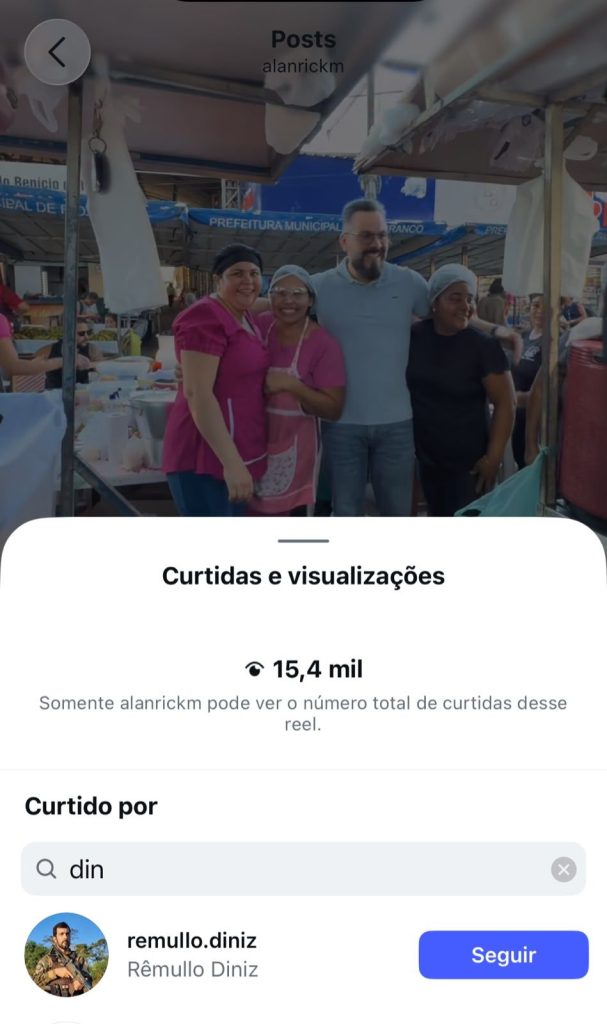Go back using the arrow button
This screenshot has height=1024, width=607.
point(57,52)
